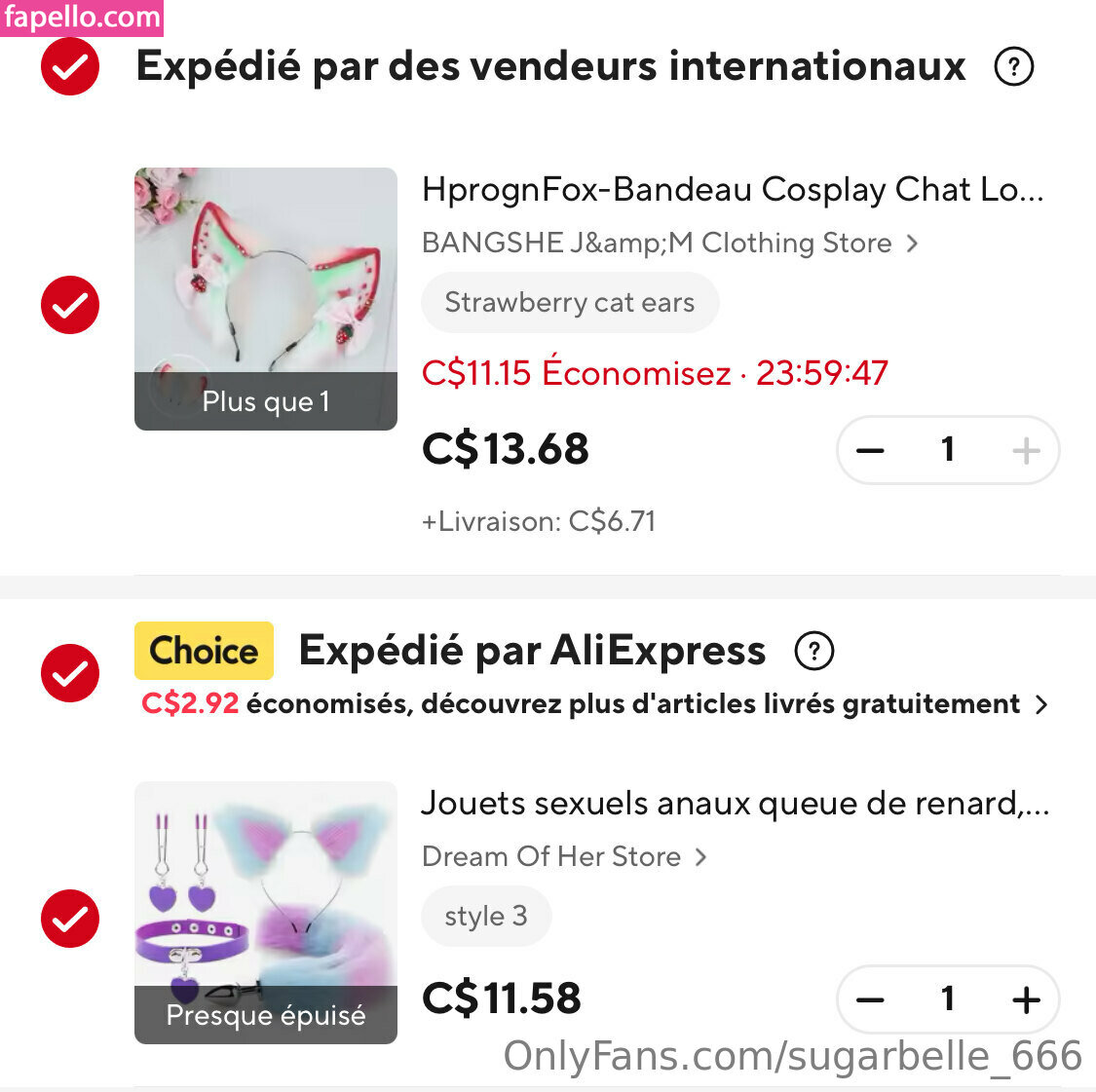
Task: Decrease quantity of the C$11.58 item
Action: [870, 999]
